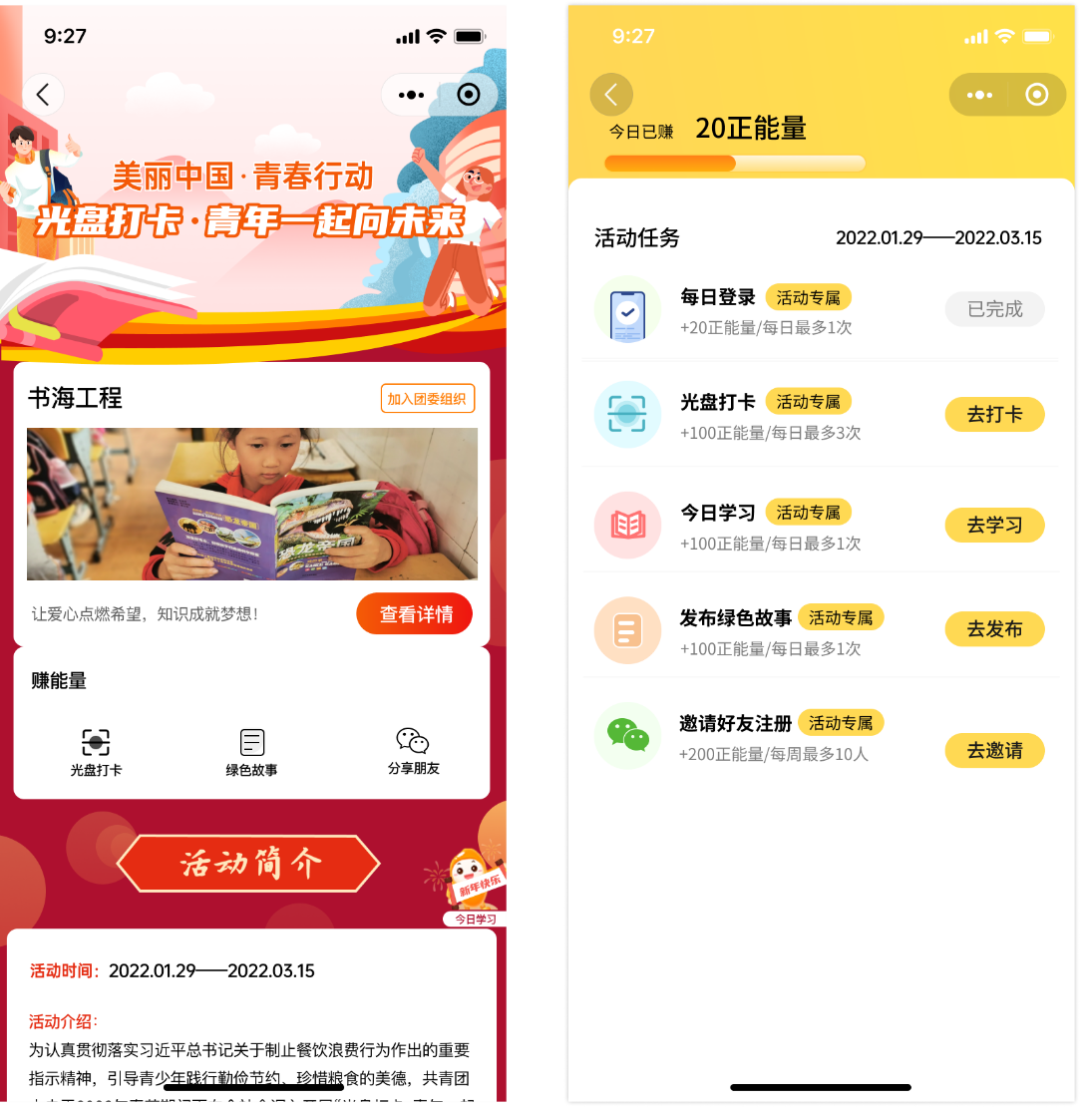This screenshot has width=1080, height=1107.
Task: Open 绿色故事 under 赚能量
Action: coord(252,751)
